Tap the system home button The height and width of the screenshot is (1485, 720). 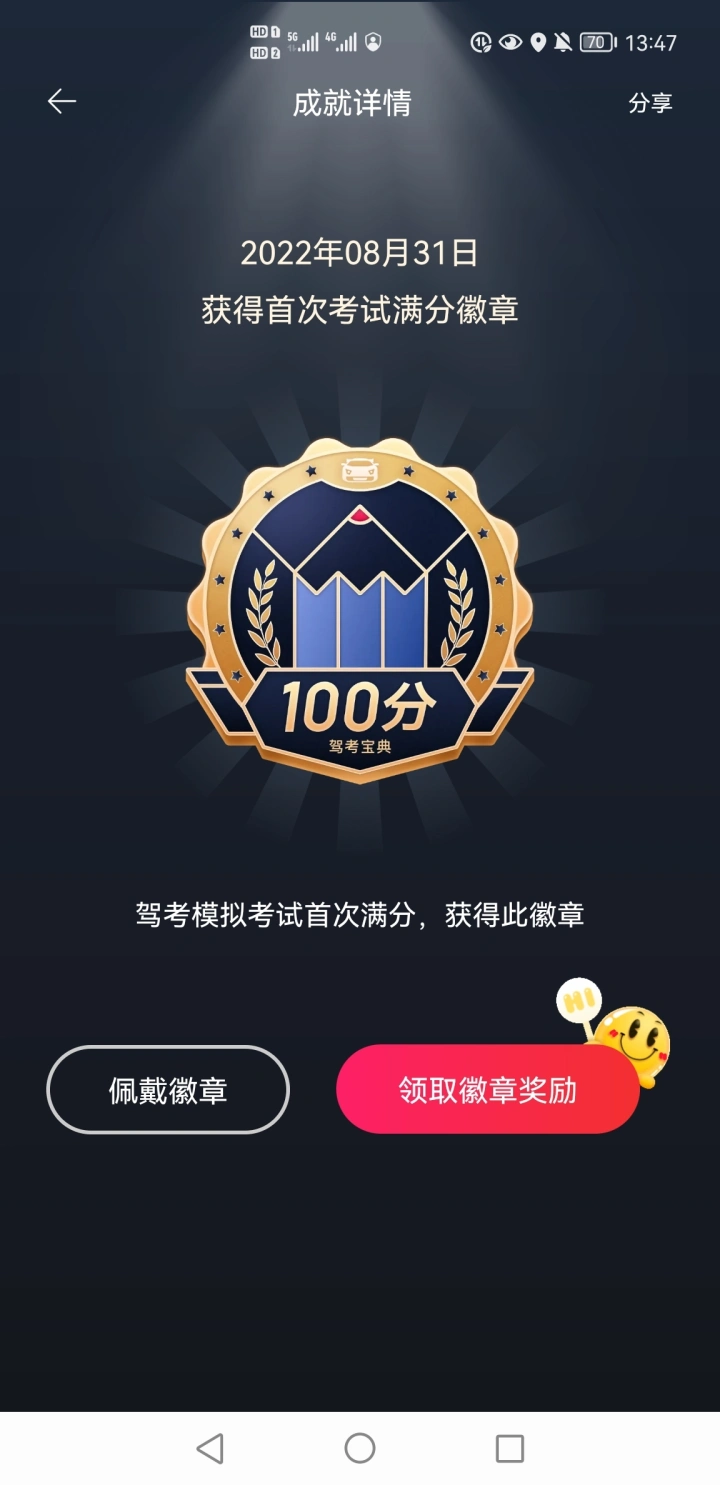click(360, 1448)
